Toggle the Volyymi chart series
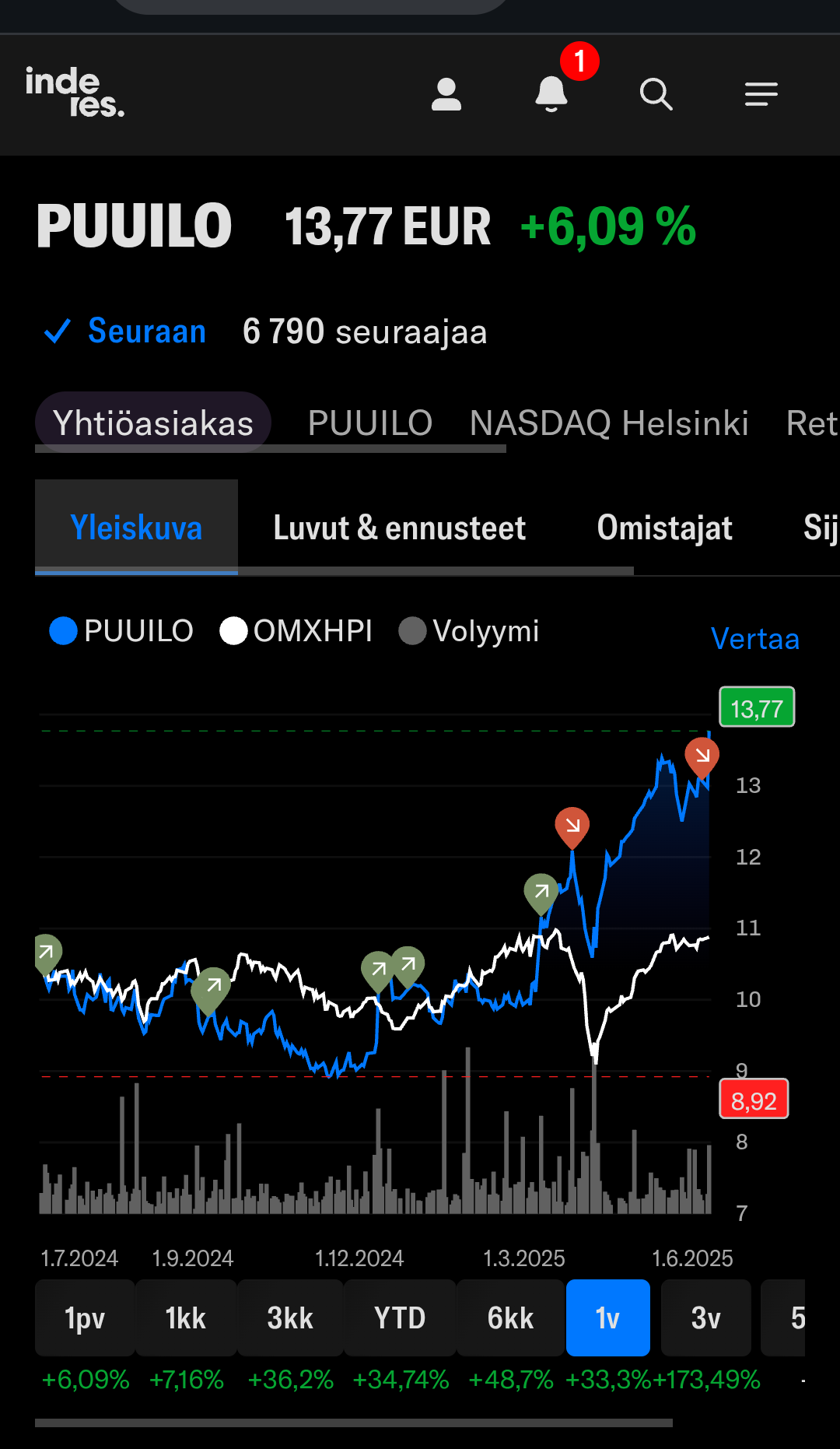The image size is (840, 1449). point(469,631)
